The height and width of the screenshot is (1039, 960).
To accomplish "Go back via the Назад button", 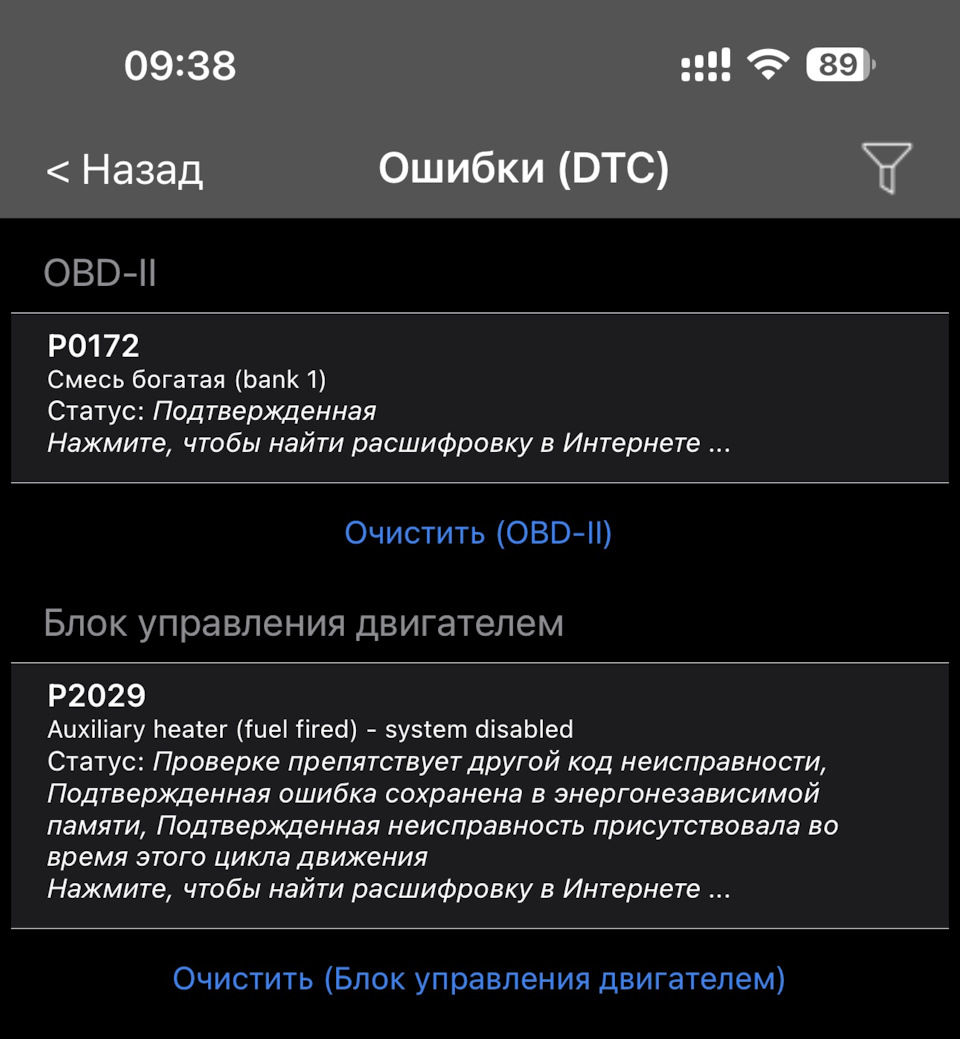I will (x=125, y=170).
